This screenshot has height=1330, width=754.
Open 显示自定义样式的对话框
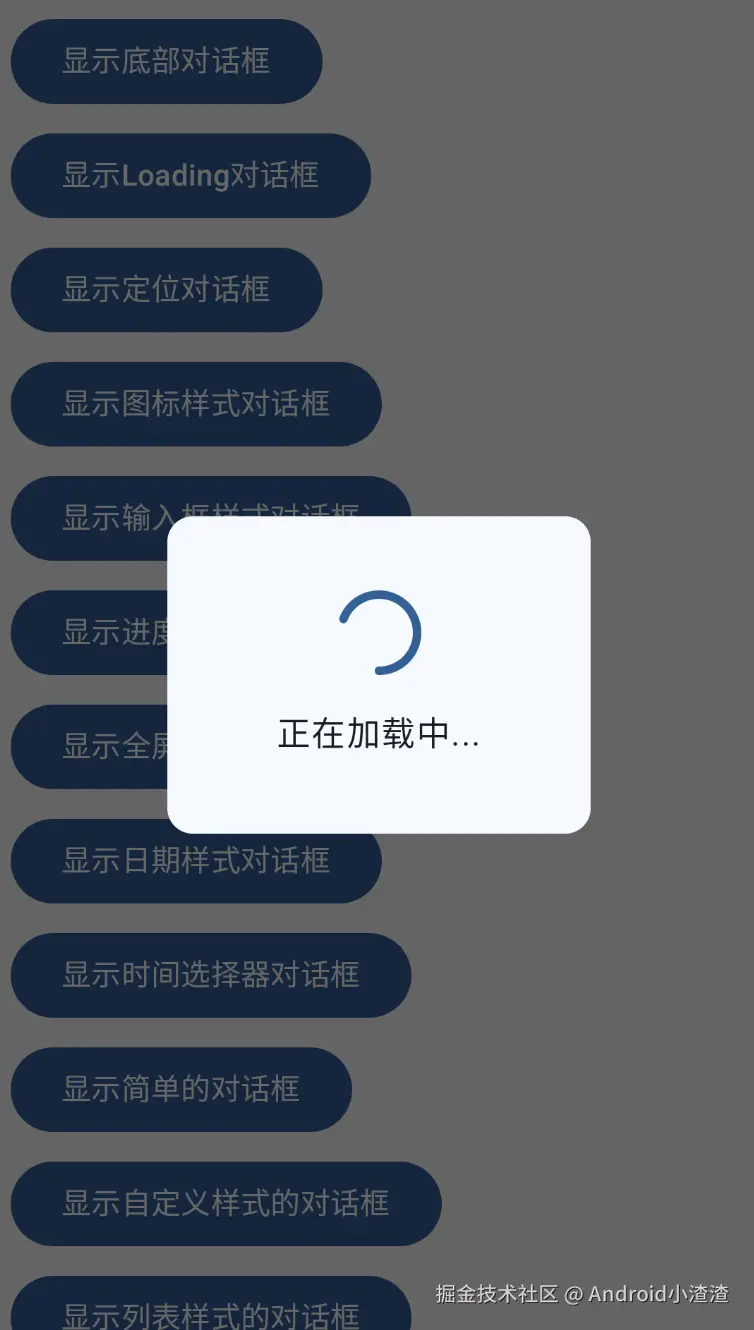(x=225, y=1203)
